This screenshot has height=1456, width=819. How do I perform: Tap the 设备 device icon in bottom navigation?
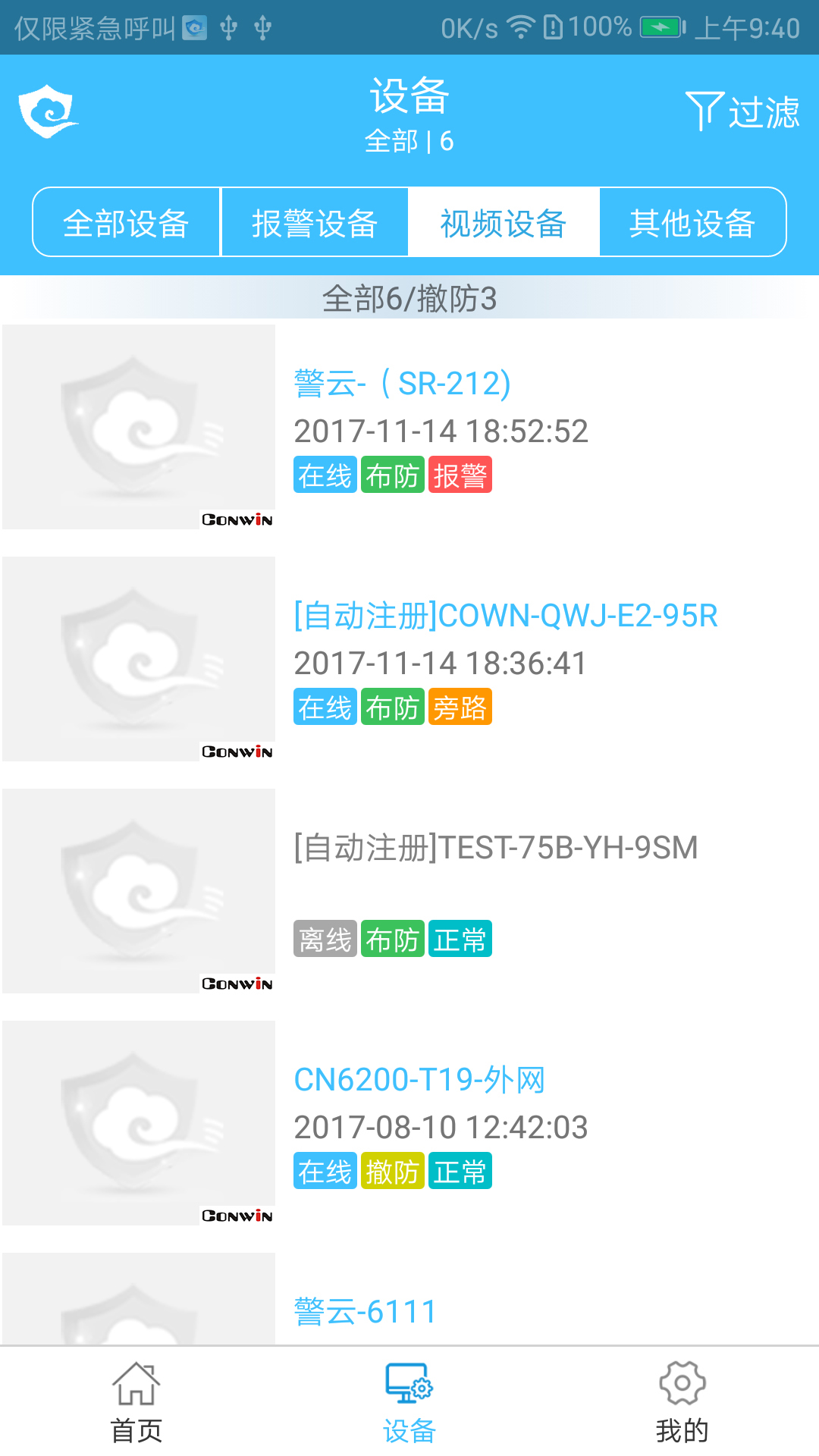[x=409, y=1382]
